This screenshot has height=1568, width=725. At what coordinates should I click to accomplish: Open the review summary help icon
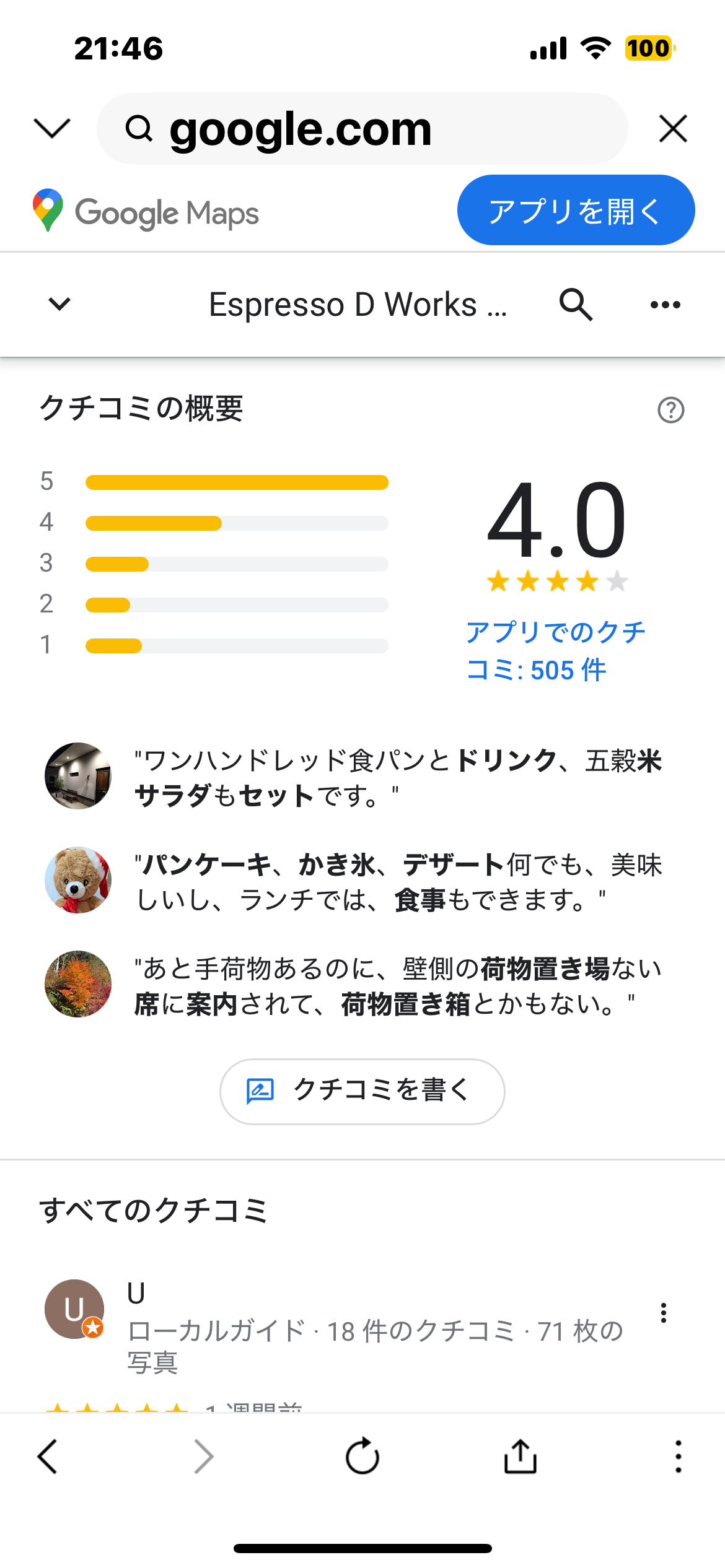click(x=670, y=410)
